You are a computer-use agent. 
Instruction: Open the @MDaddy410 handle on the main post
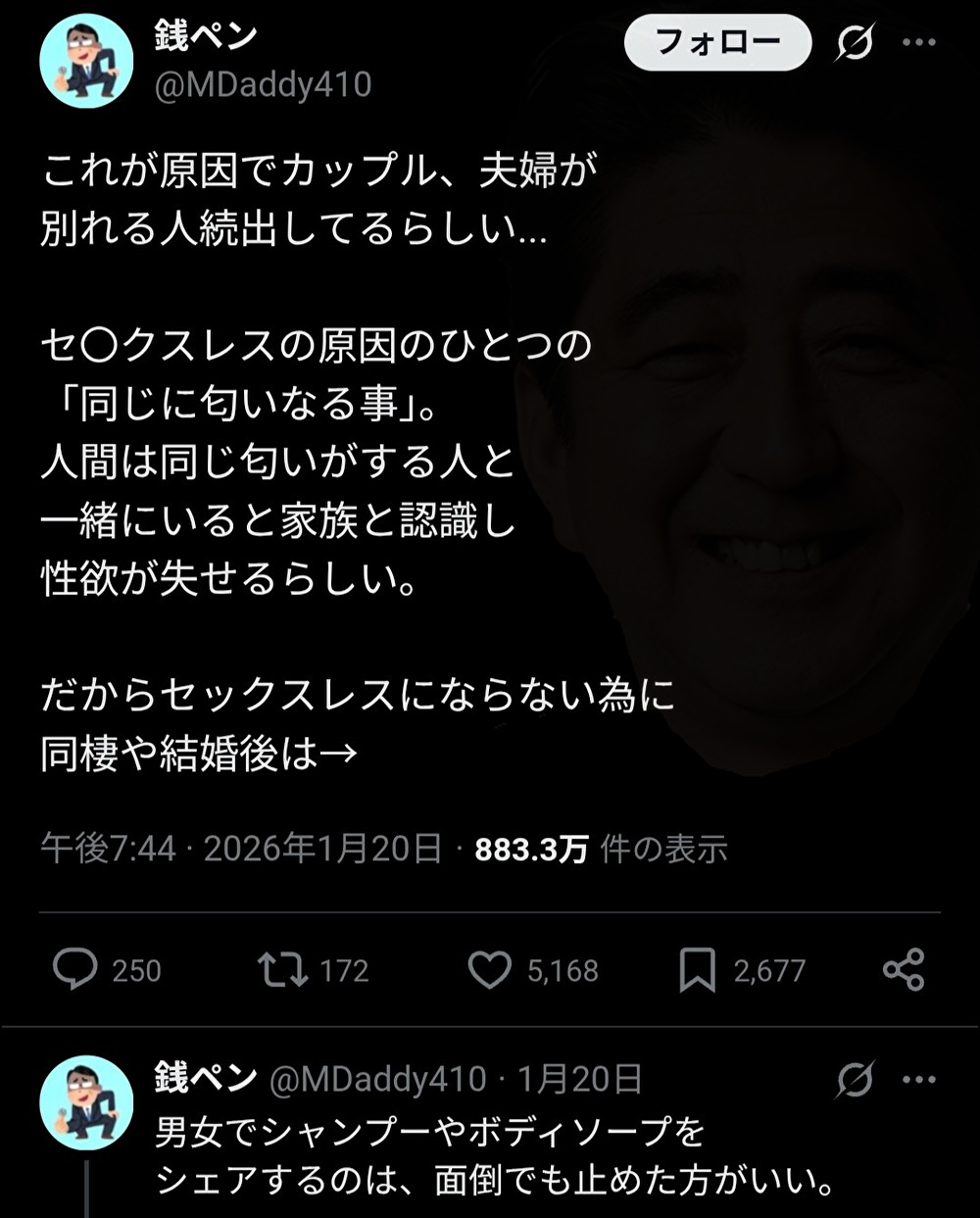tap(264, 85)
